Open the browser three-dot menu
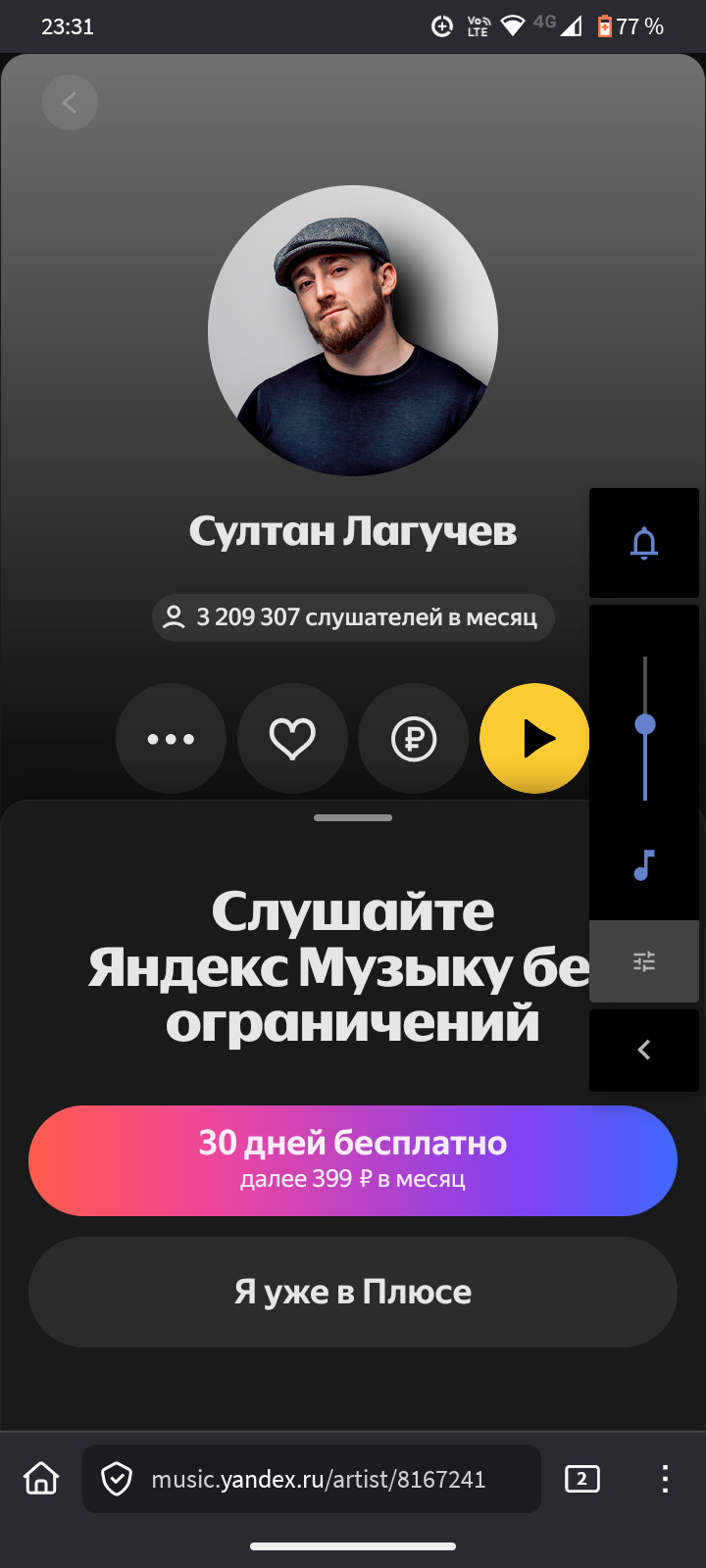 coord(665,1479)
